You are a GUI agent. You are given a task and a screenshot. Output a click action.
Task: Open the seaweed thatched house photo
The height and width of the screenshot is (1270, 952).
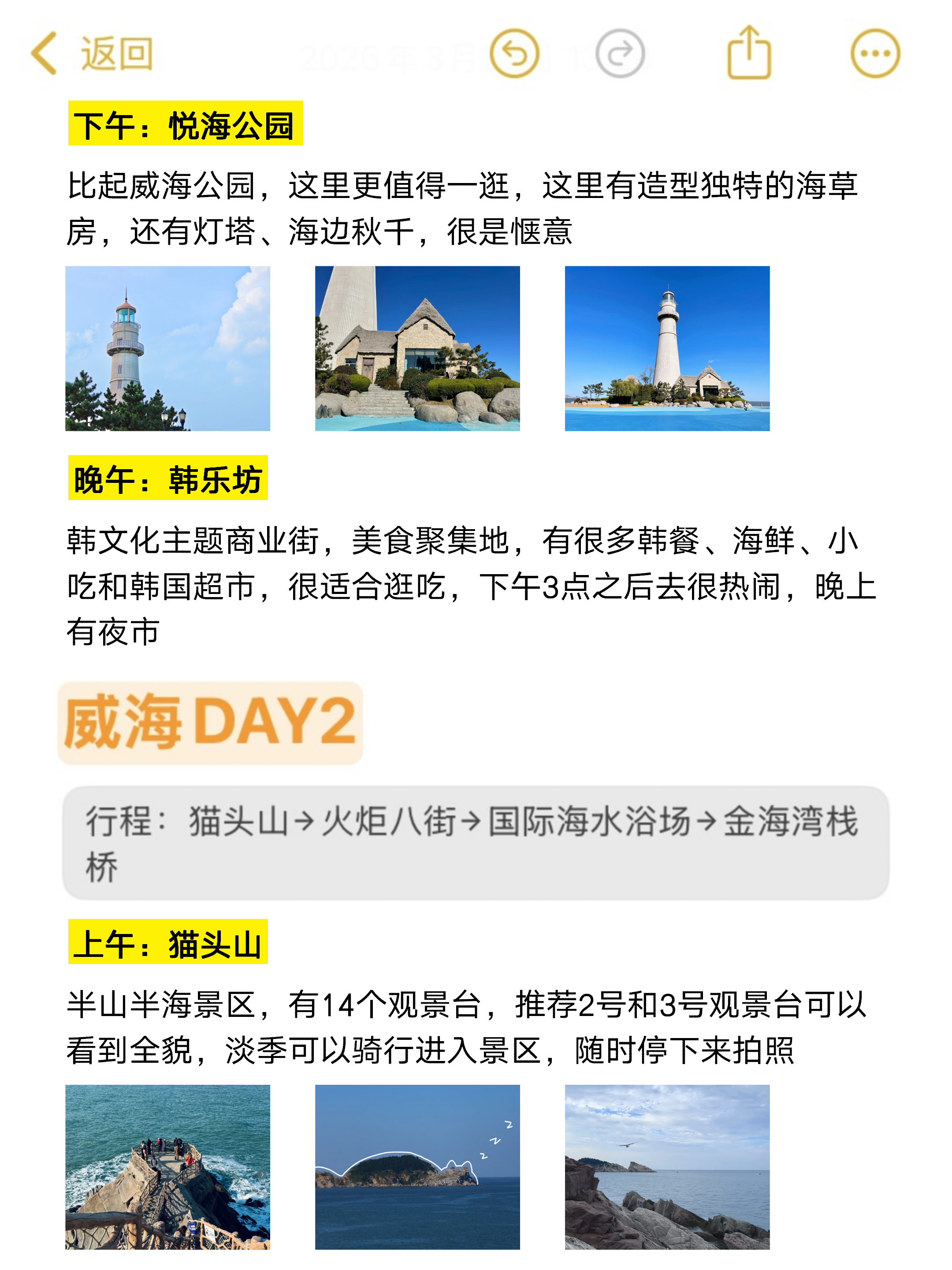click(417, 348)
